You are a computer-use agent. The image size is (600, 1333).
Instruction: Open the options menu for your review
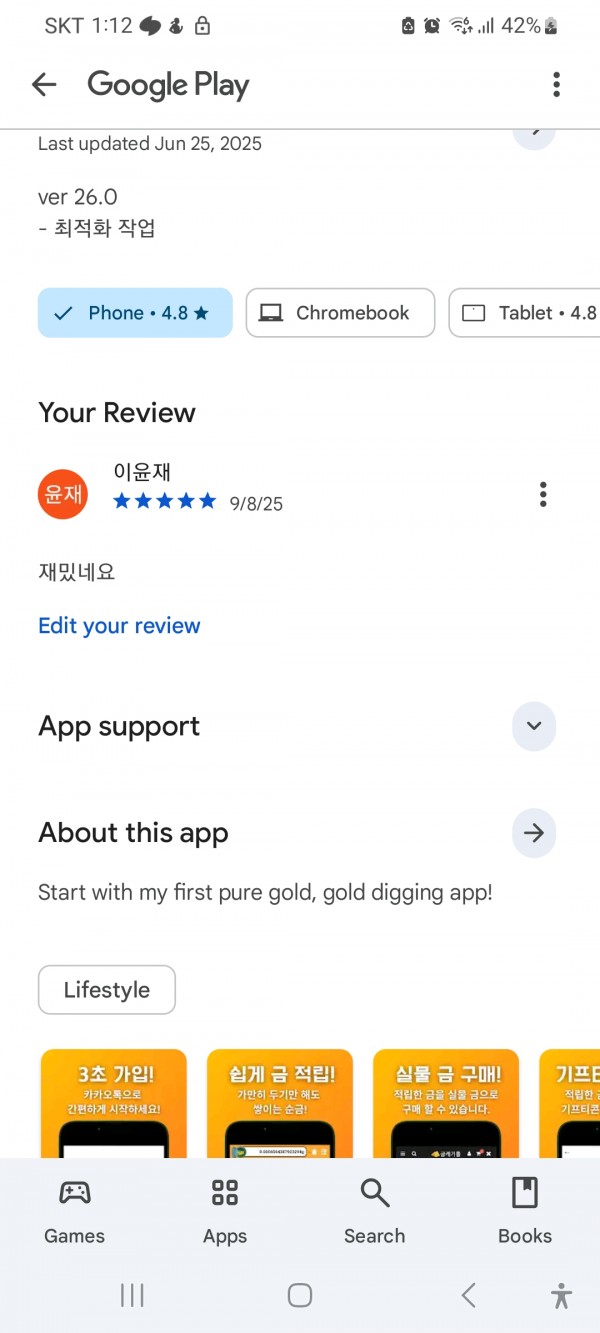pyautogui.click(x=543, y=494)
